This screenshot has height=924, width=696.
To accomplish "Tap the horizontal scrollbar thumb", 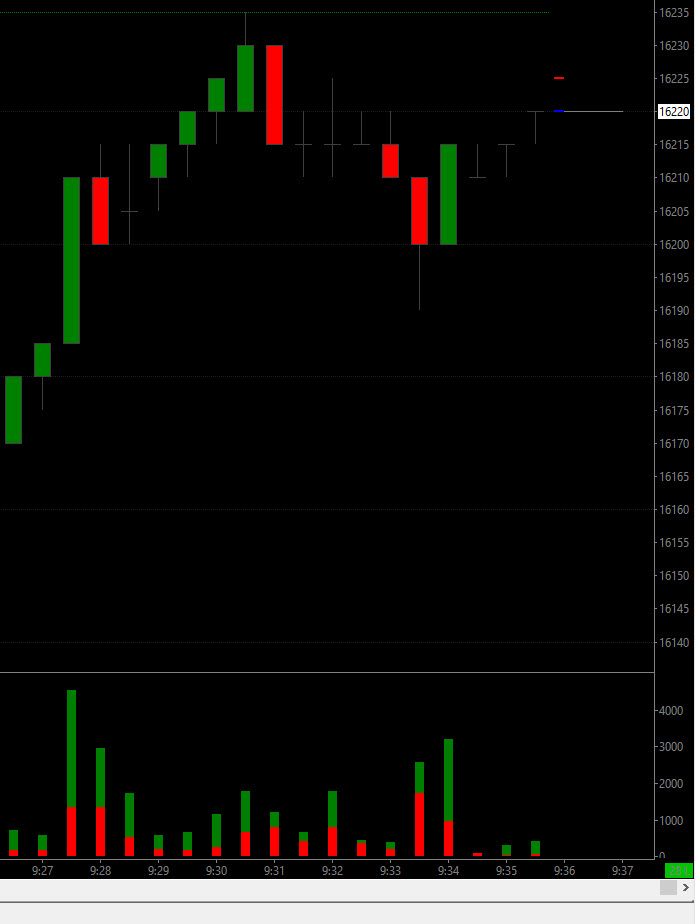I will 668,887.
